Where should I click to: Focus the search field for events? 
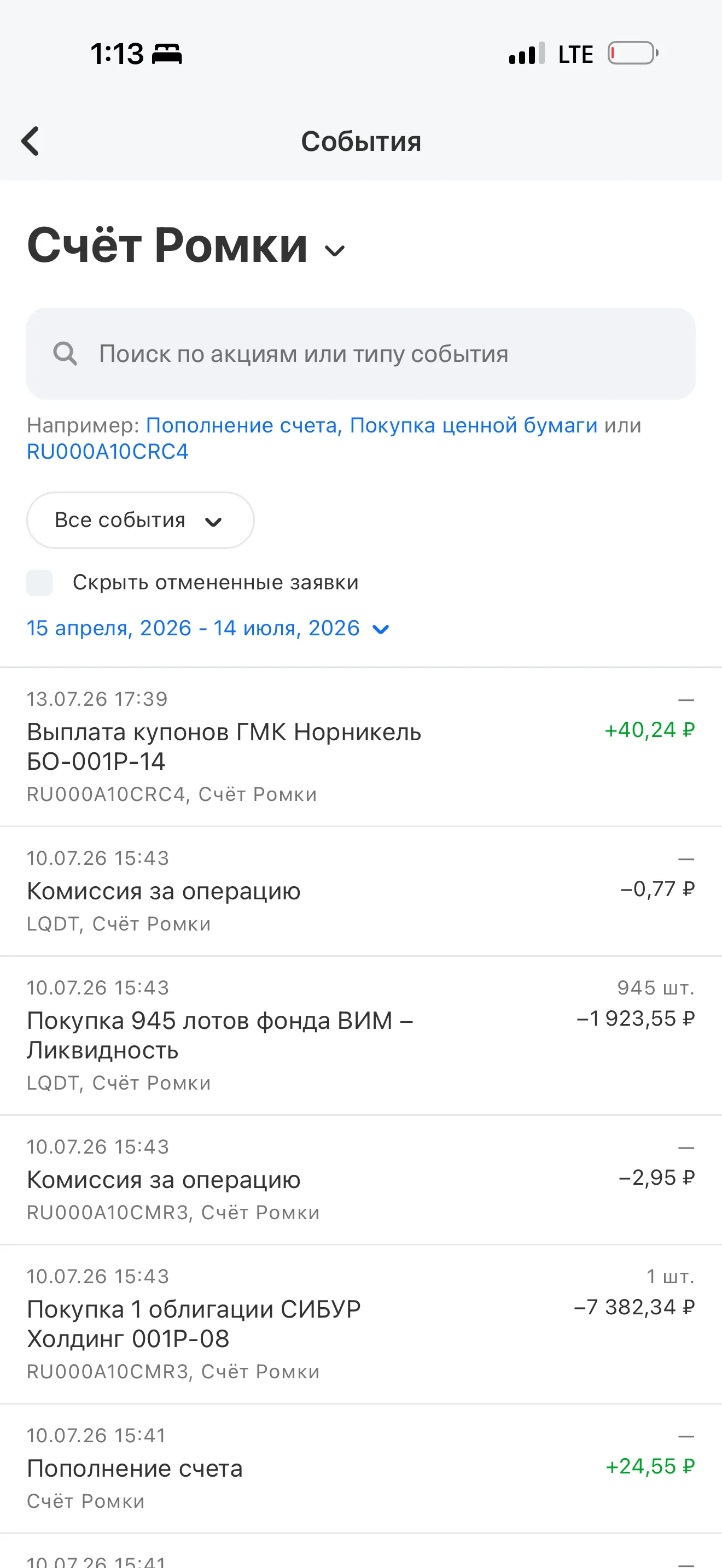pyautogui.click(x=361, y=354)
